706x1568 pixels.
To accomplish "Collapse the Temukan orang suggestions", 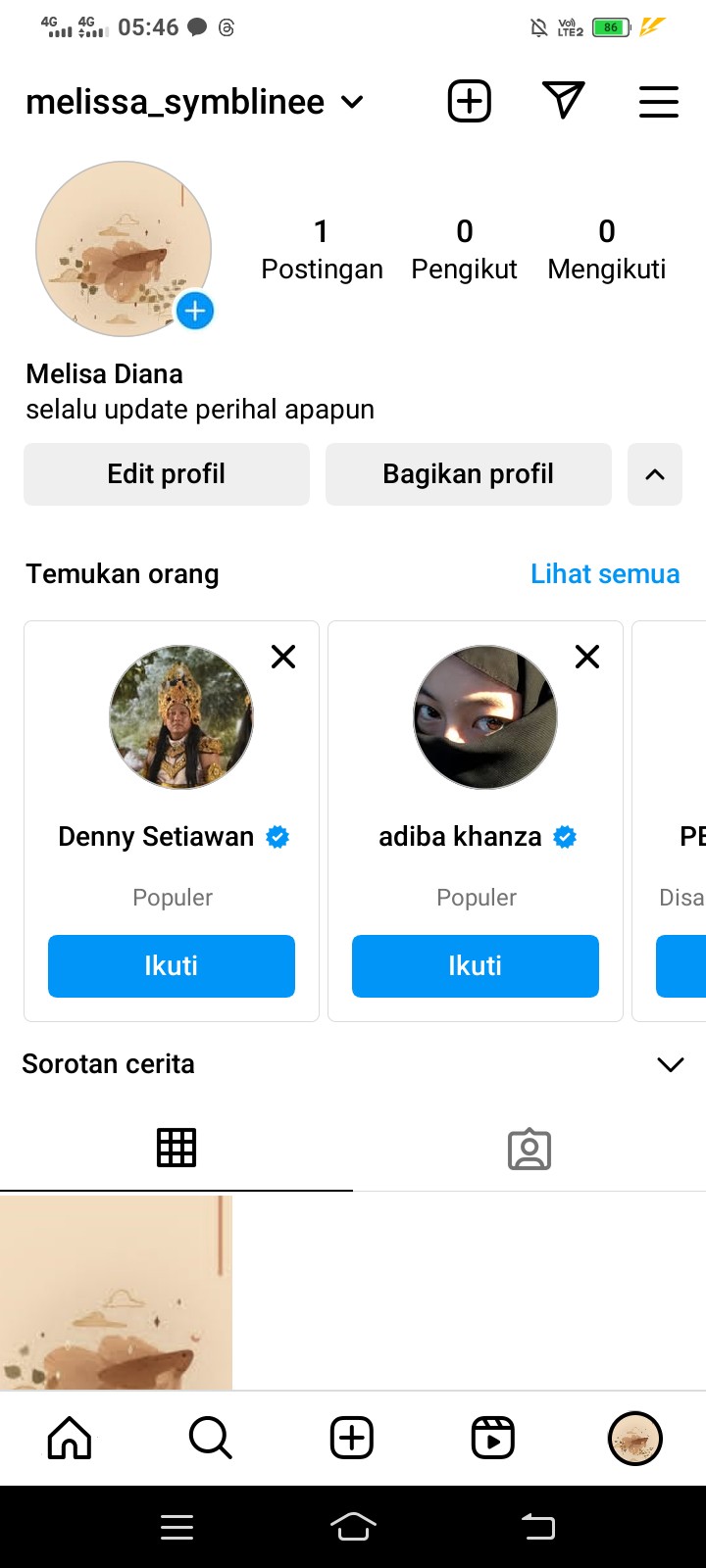I will 655,474.
